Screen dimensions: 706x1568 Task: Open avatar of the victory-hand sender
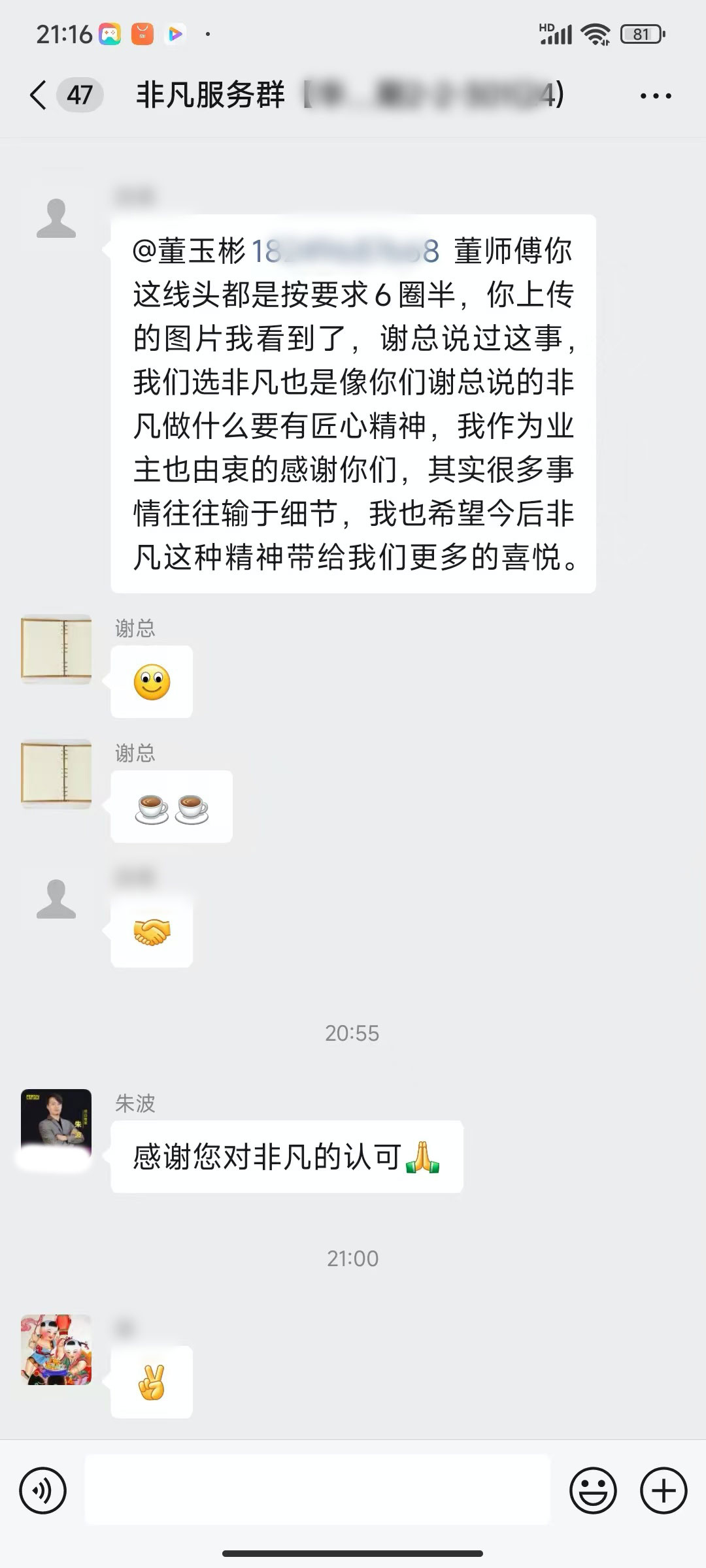[56, 1350]
